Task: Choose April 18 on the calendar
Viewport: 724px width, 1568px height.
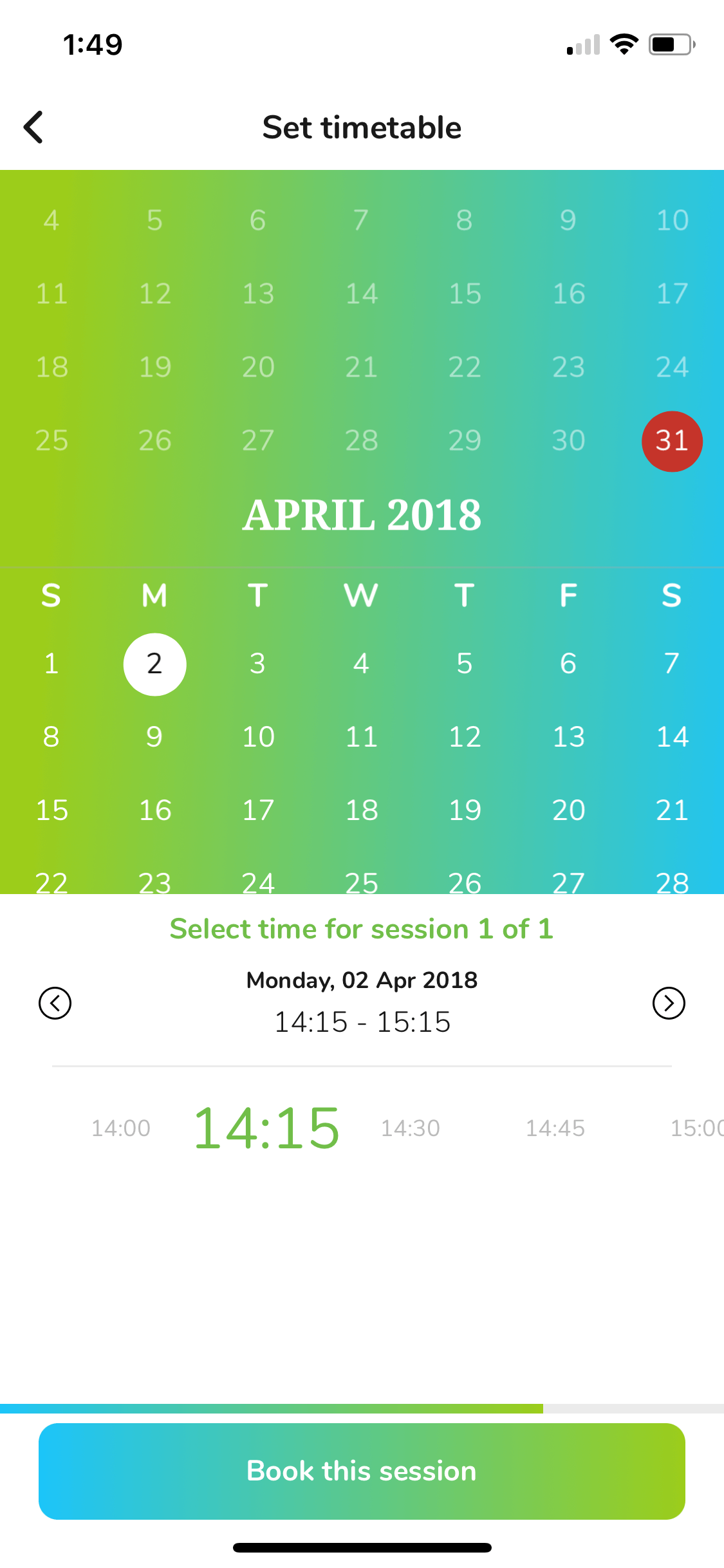Action: (361, 810)
